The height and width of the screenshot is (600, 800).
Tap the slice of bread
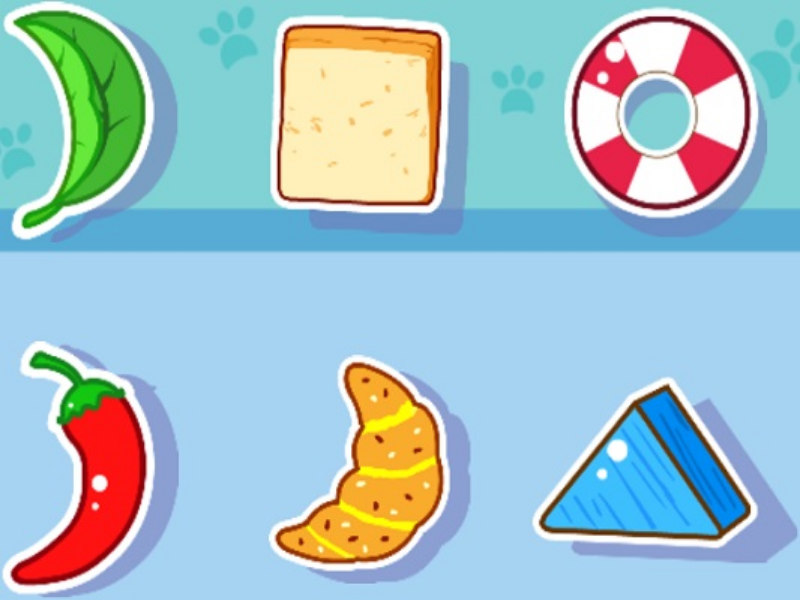(x=360, y=117)
